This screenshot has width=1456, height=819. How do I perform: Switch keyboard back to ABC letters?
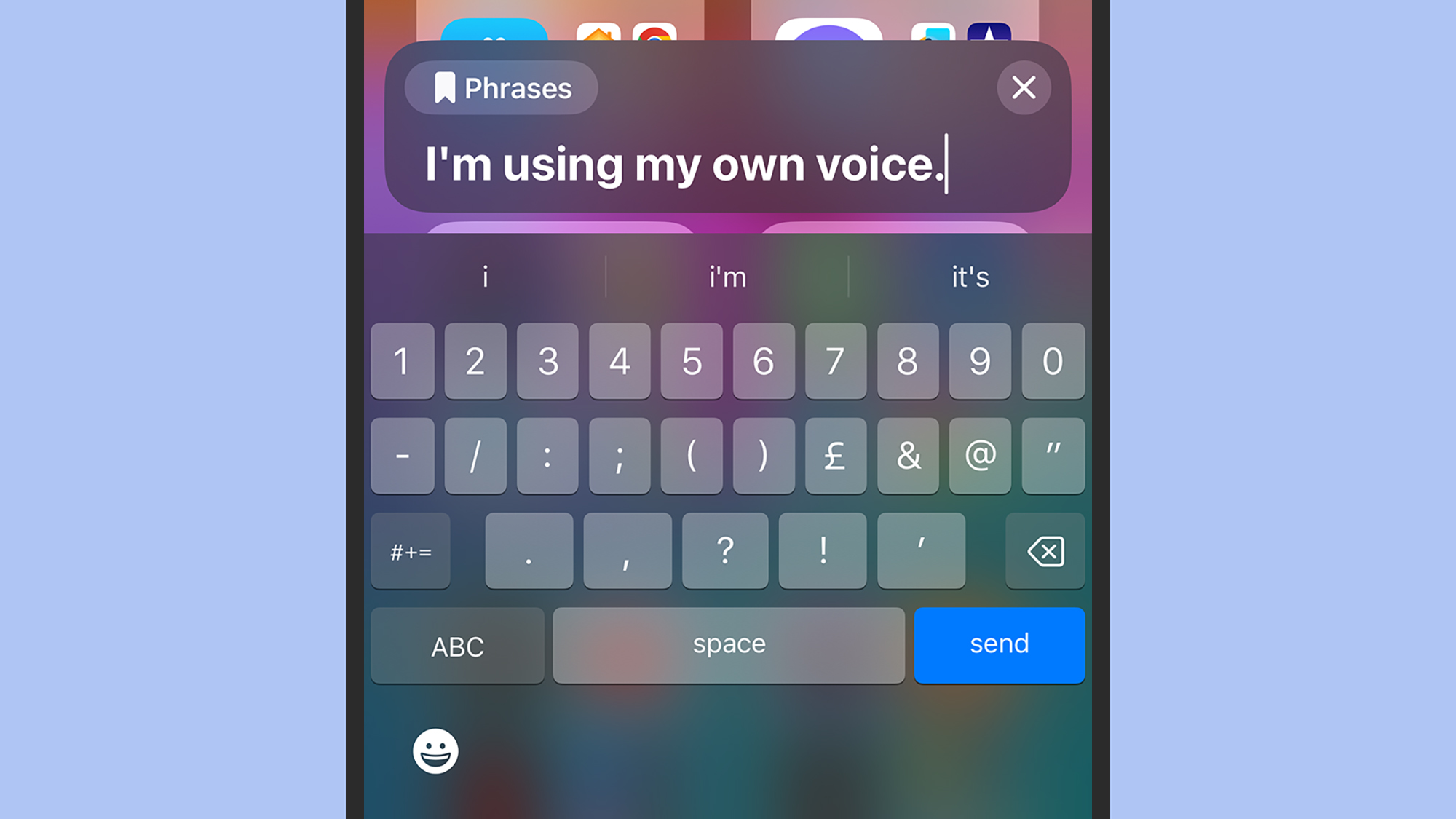(x=457, y=646)
